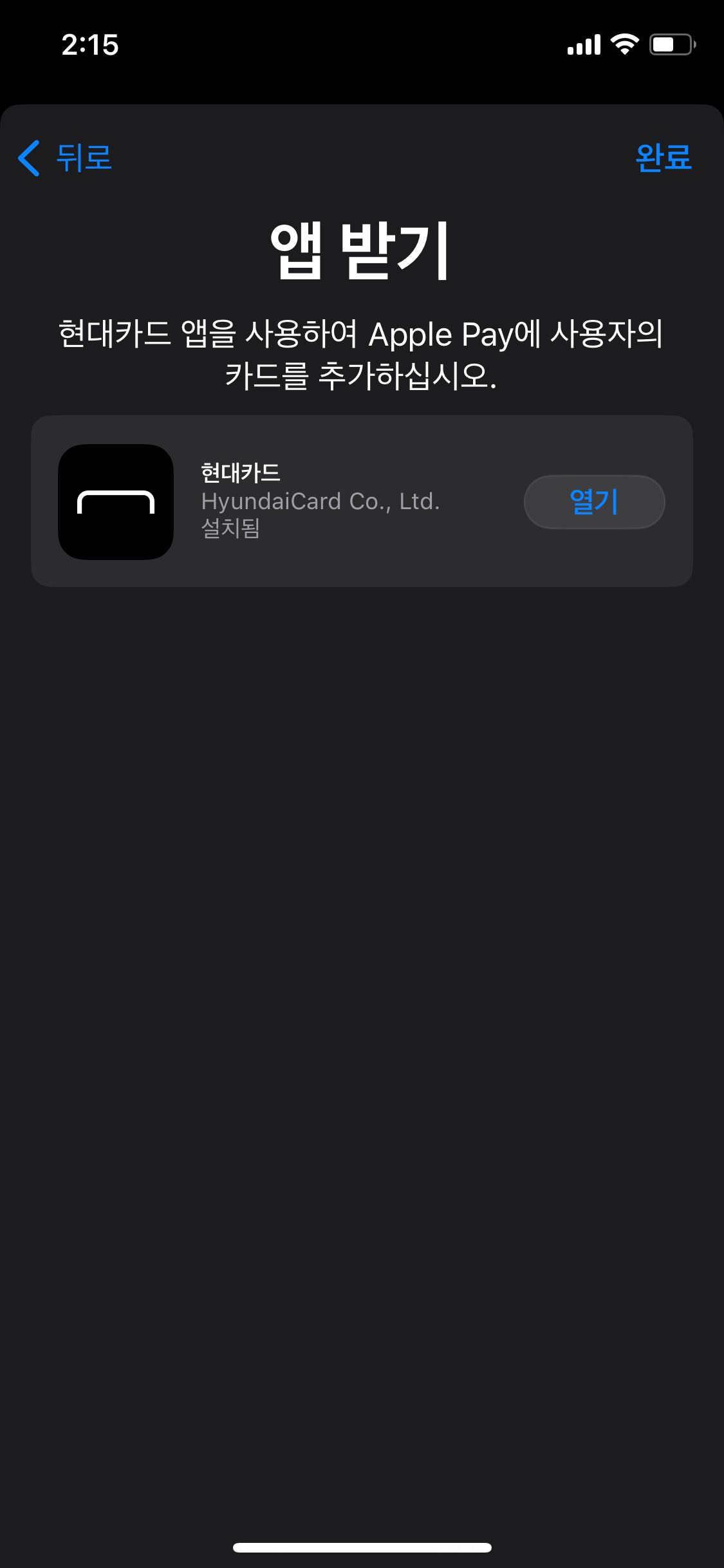The height and width of the screenshot is (1568, 724).
Task: Tap the time 2:15 in status bar
Action: (90, 44)
